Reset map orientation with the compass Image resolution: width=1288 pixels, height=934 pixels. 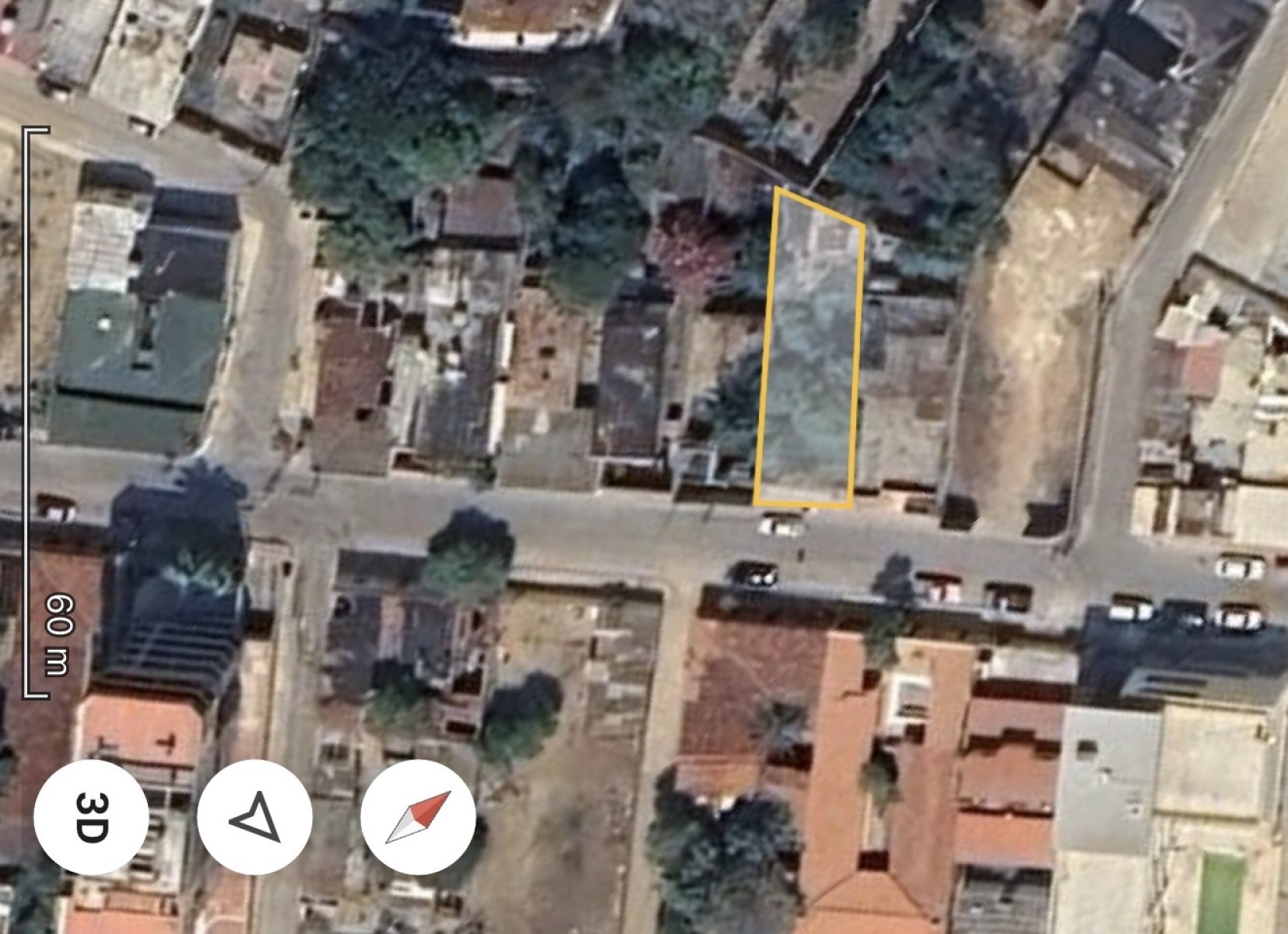click(x=418, y=817)
